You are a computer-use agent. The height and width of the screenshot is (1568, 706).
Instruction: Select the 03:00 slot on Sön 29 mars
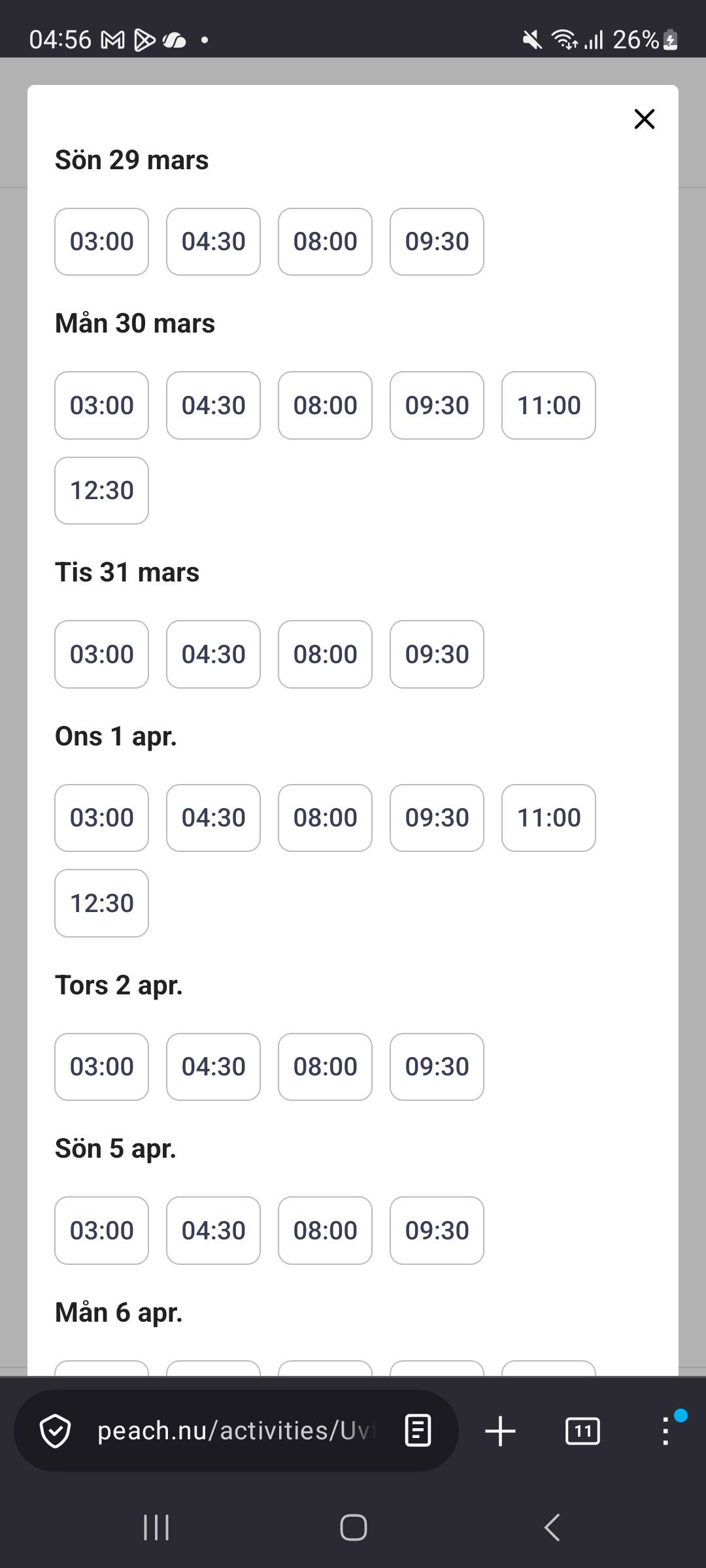(x=101, y=241)
